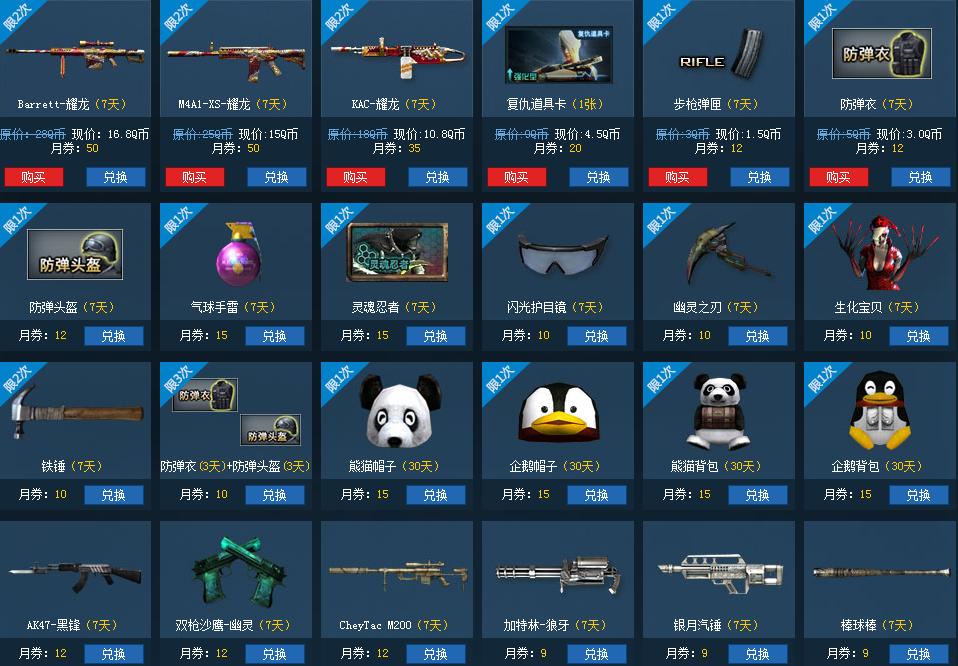Viewport: 958px width, 666px height.
Task: Tap 兑换 for 幽灵之刃
Action: coord(757,336)
